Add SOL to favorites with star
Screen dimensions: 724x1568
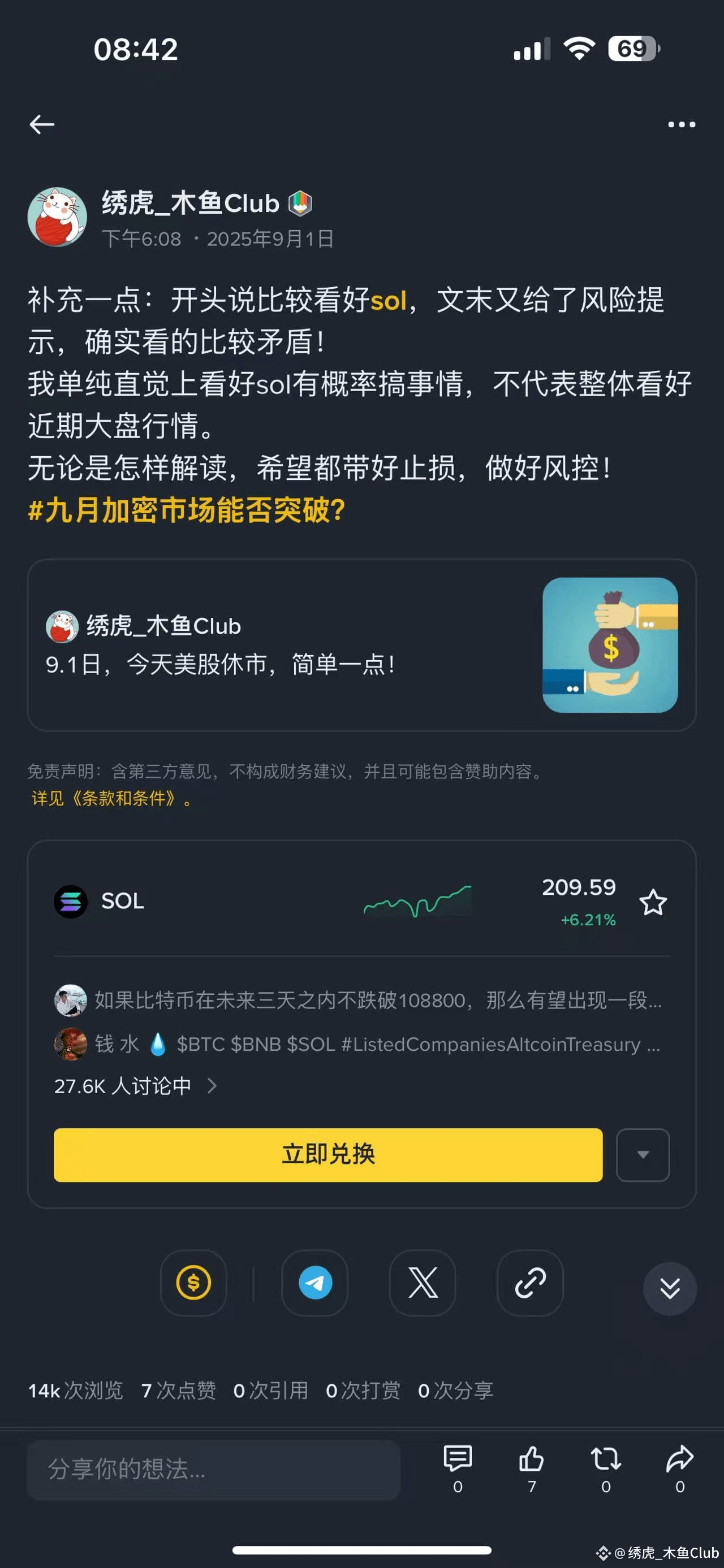pyautogui.click(x=653, y=903)
